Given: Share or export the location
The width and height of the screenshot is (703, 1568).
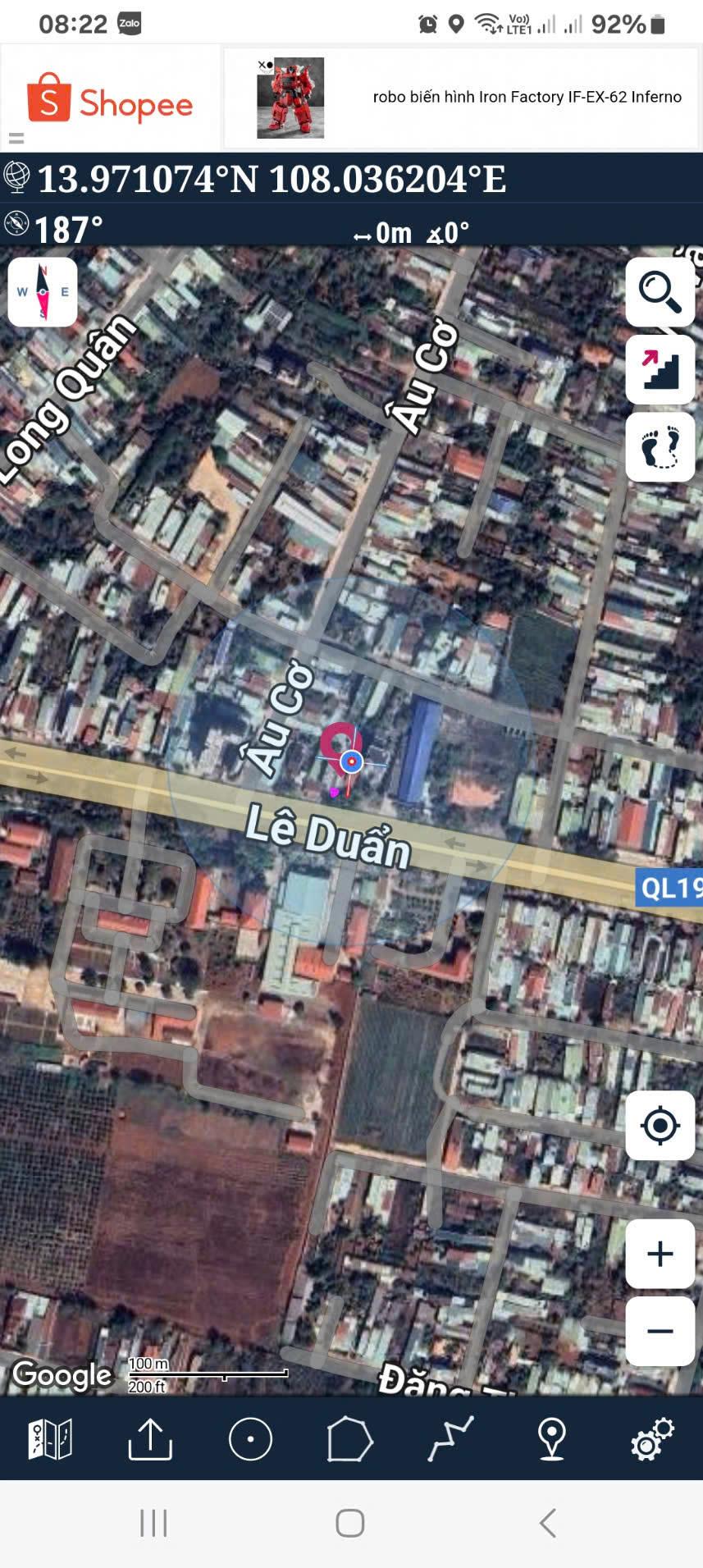Looking at the screenshot, I should pos(150,1439).
